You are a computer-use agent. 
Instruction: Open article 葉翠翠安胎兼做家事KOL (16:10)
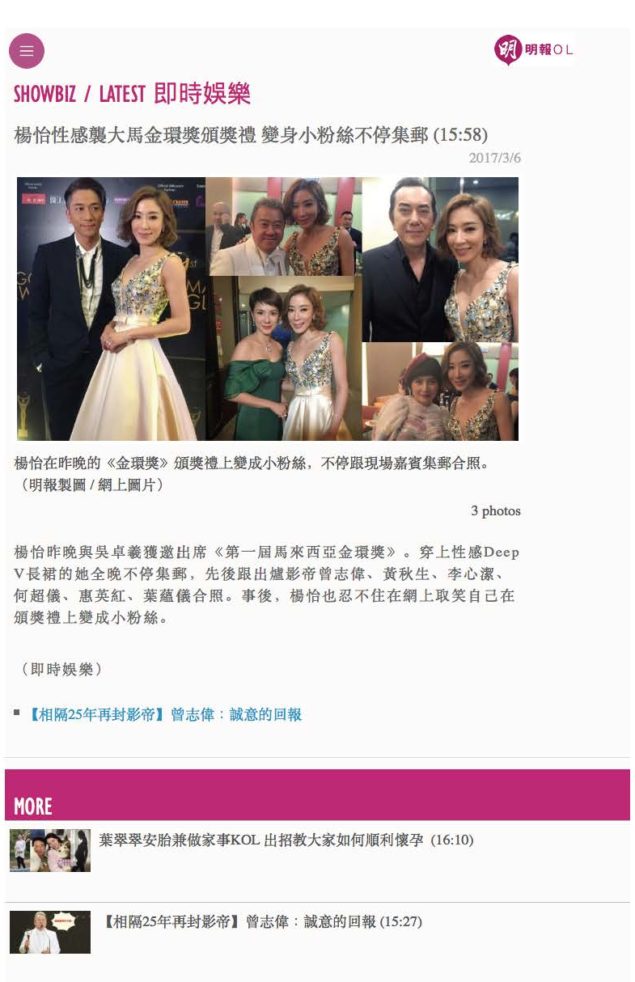[285, 840]
